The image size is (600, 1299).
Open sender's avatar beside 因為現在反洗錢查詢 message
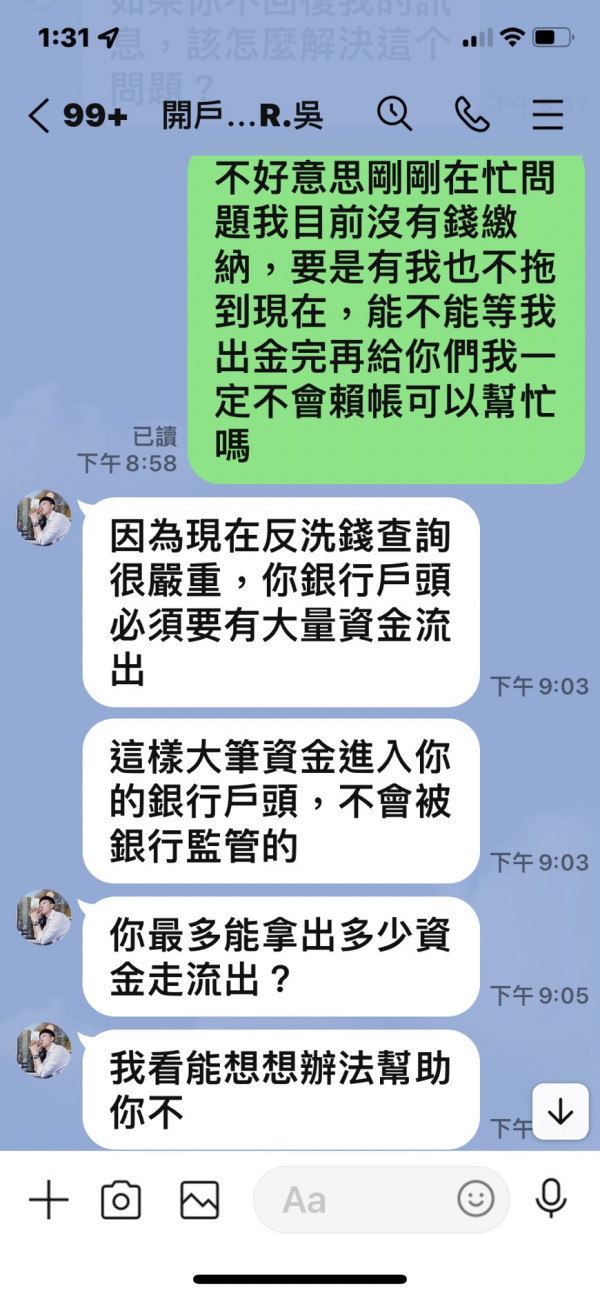[x=43, y=518]
